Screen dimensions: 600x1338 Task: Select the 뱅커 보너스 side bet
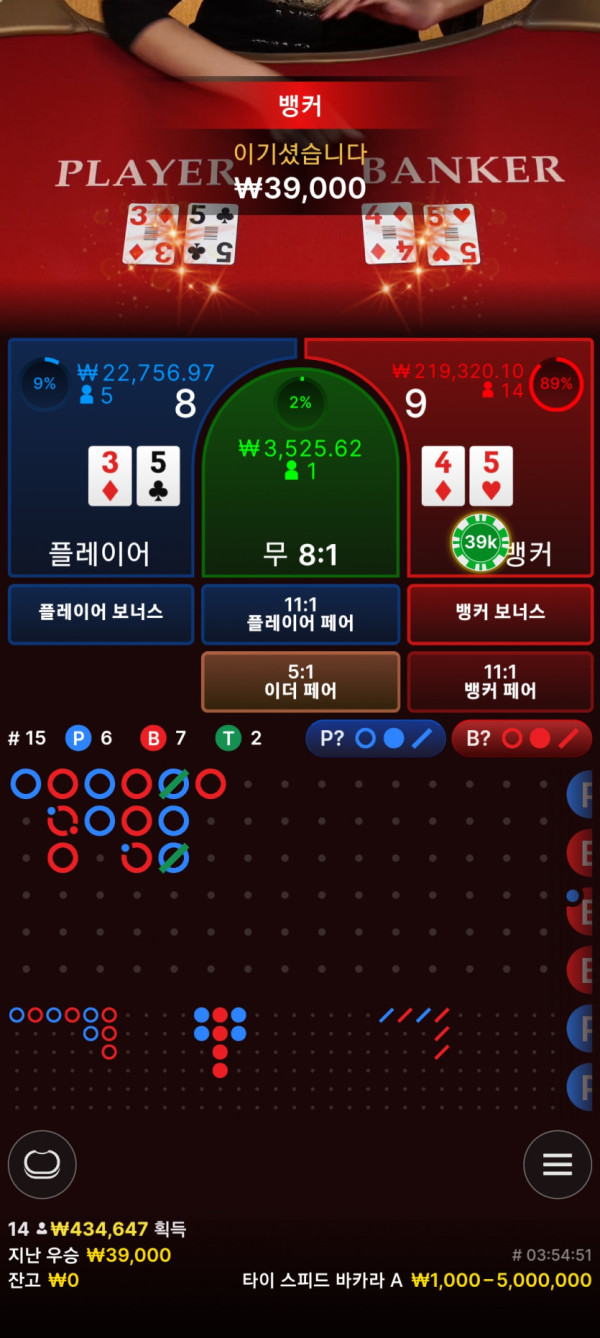pyautogui.click(x=500, y=613)
